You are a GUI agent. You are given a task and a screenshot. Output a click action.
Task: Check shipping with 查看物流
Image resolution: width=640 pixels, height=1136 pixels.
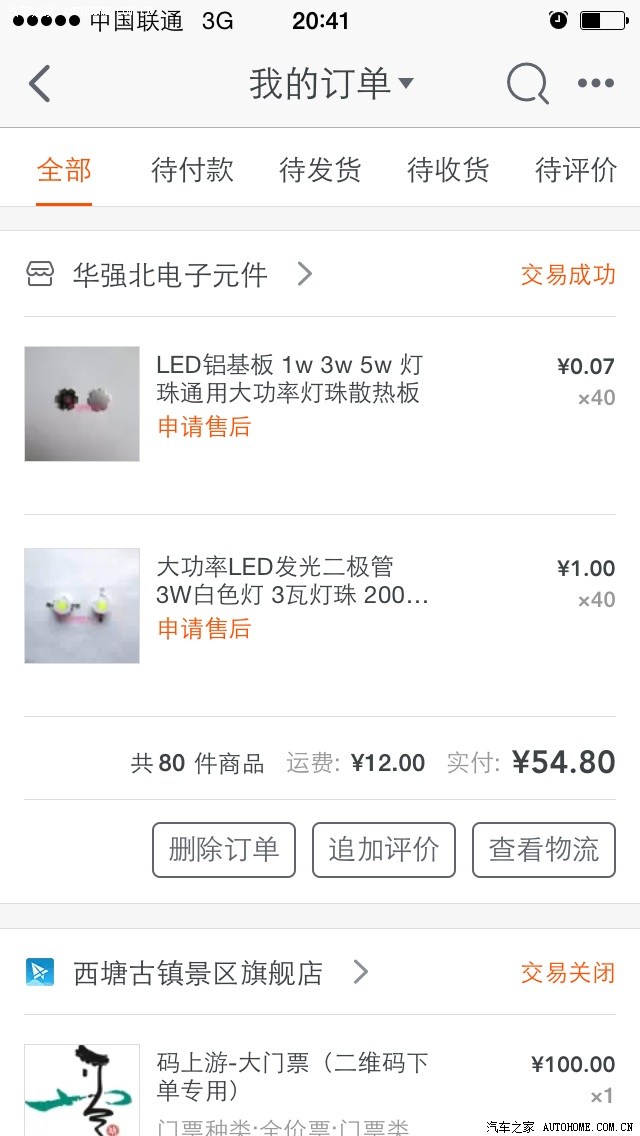click(544, 850)
